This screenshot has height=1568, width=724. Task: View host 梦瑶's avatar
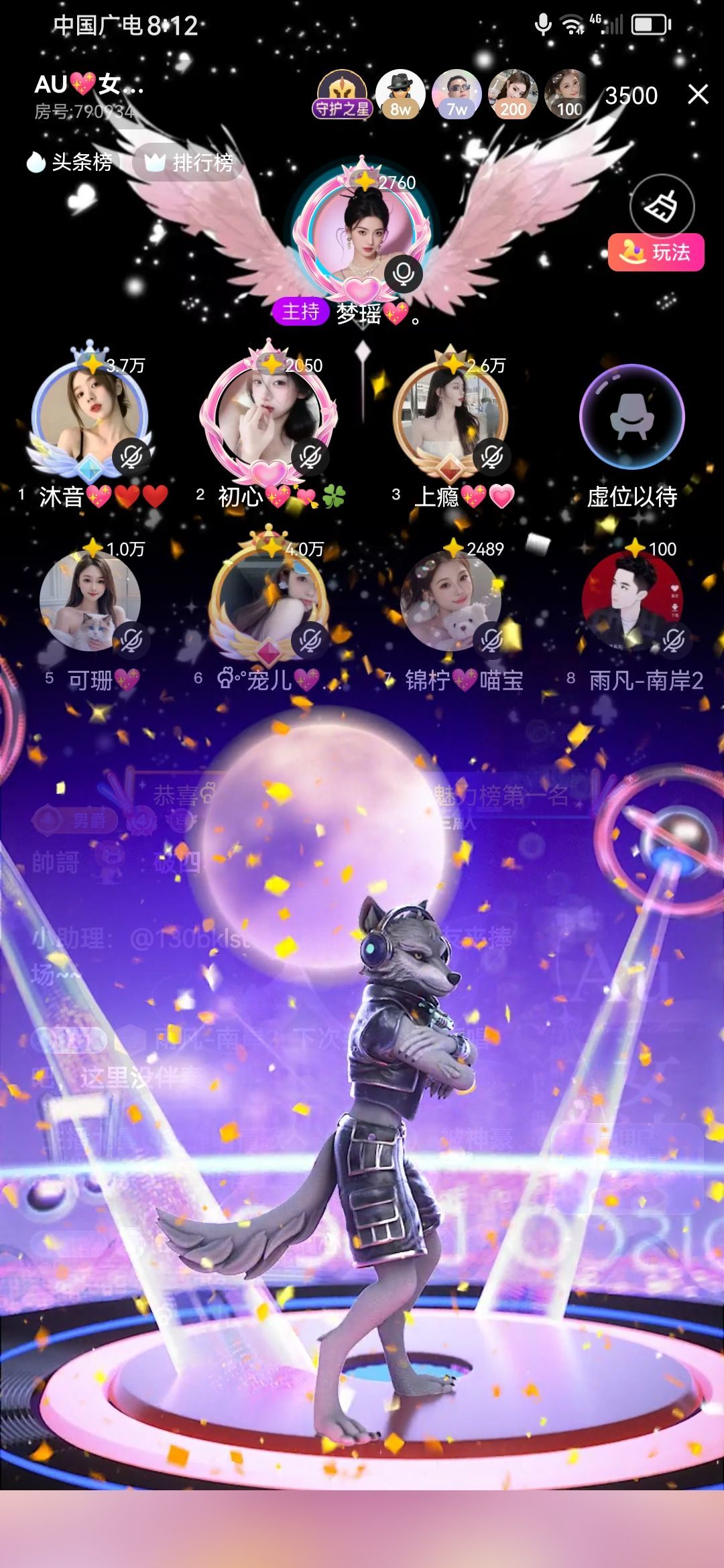coord(363,230)
